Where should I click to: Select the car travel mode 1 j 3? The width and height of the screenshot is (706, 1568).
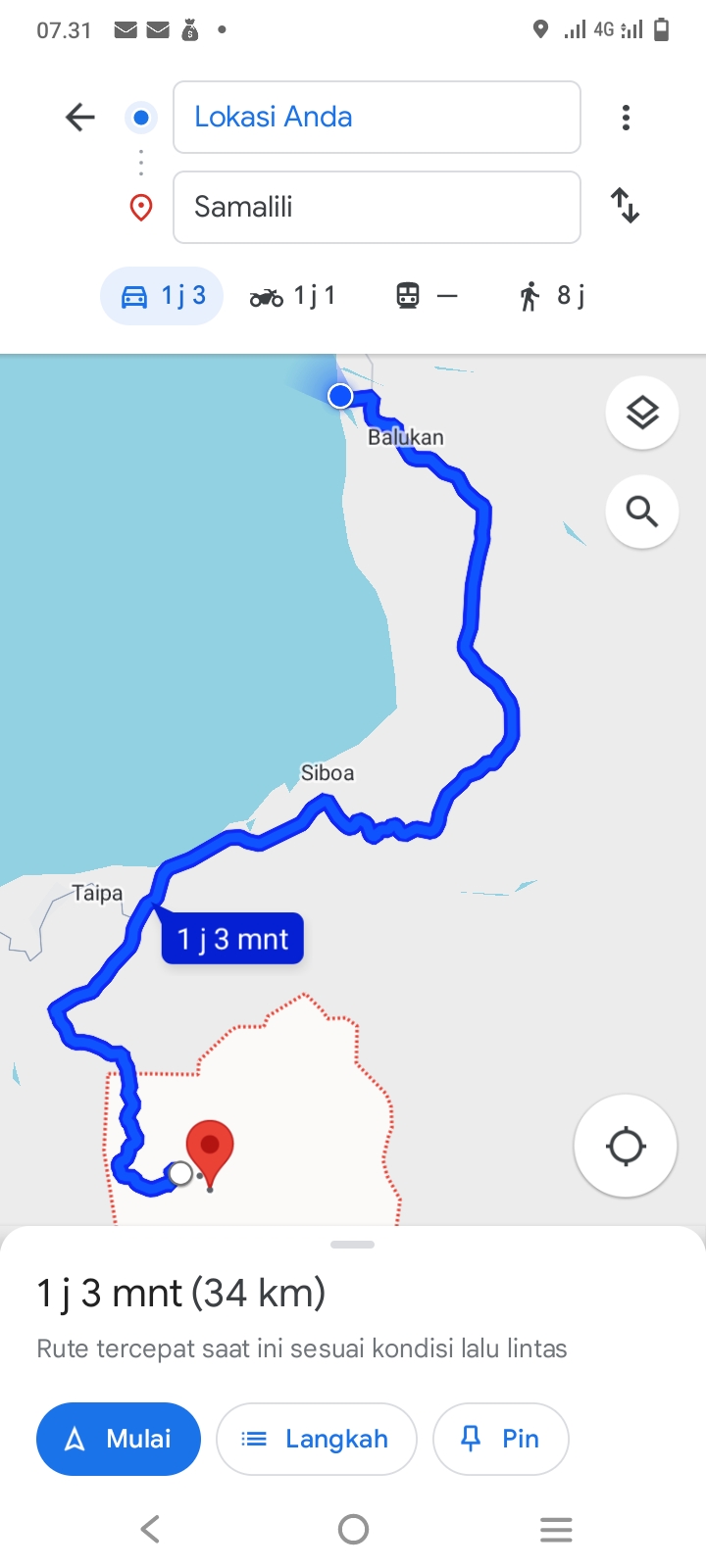click(162, 296)
